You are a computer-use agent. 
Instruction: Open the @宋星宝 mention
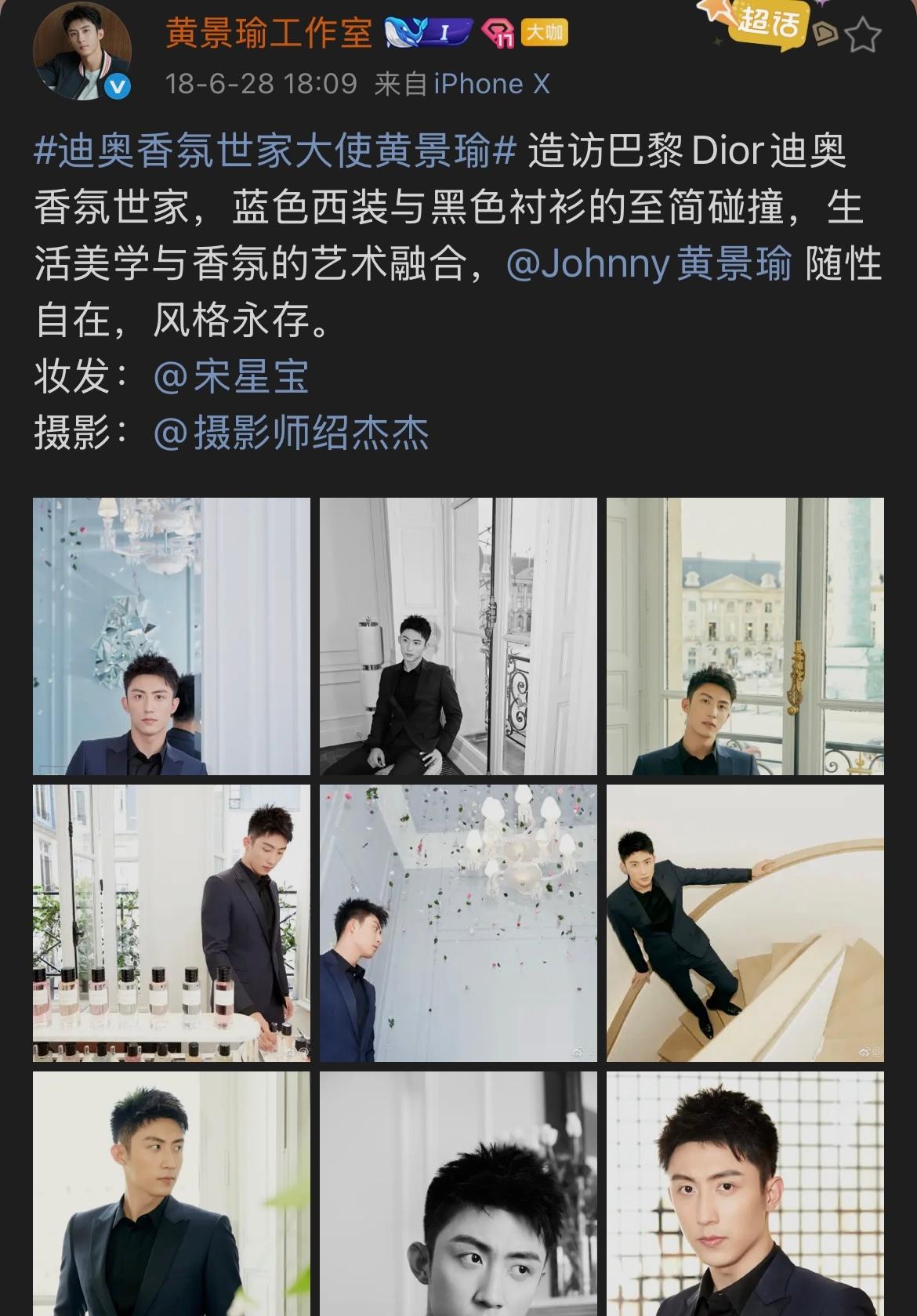point(231,377)
